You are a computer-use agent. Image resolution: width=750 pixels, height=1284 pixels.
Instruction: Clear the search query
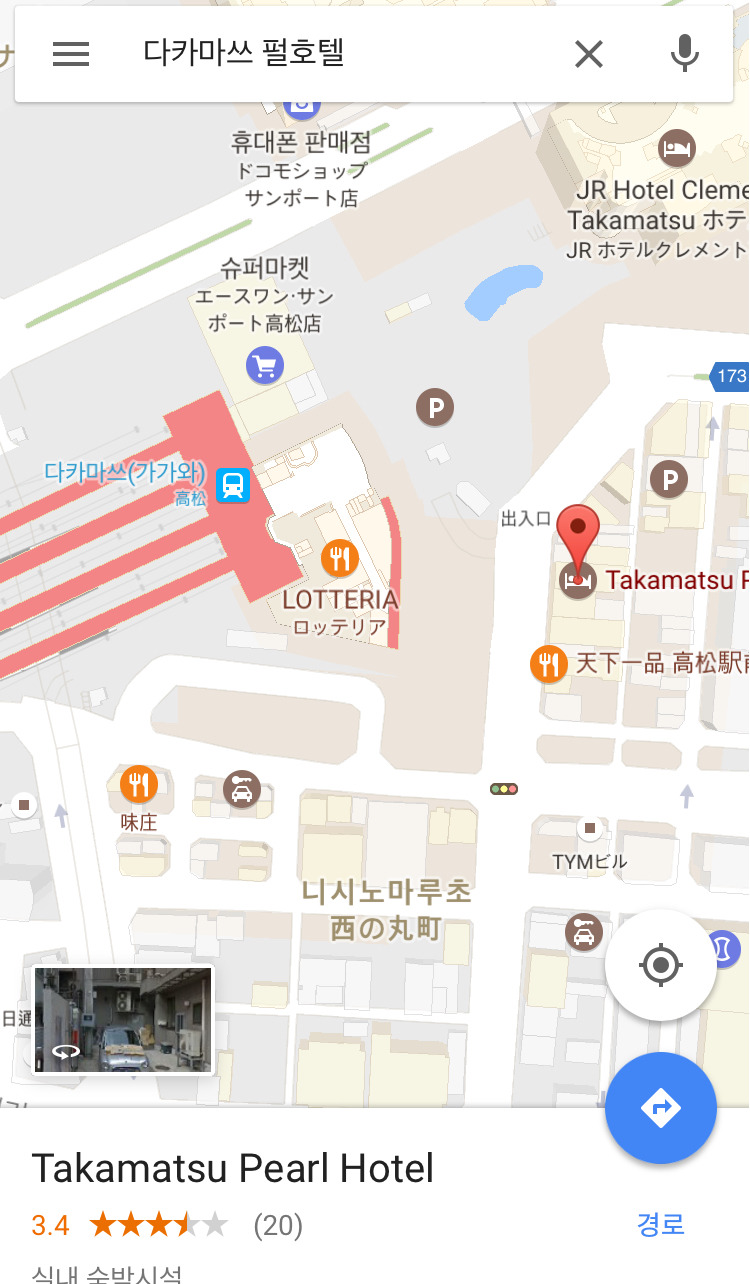[x=589, y=54]
